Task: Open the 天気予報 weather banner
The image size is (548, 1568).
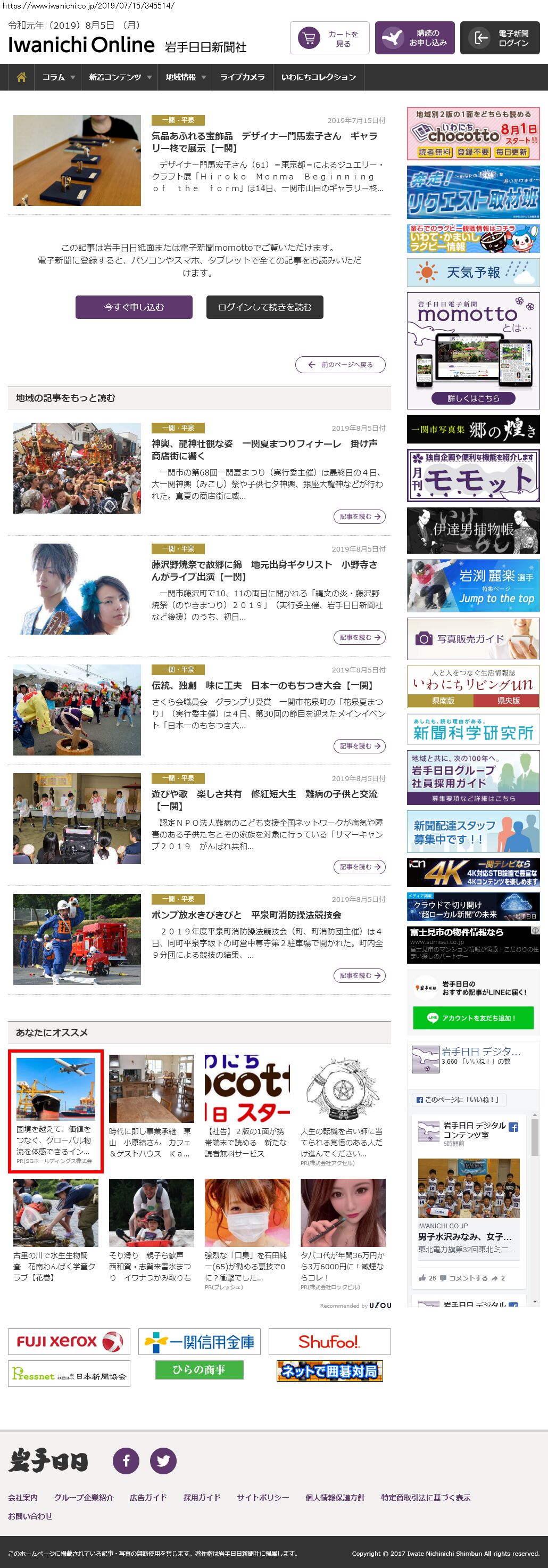Action: [472, 273]
